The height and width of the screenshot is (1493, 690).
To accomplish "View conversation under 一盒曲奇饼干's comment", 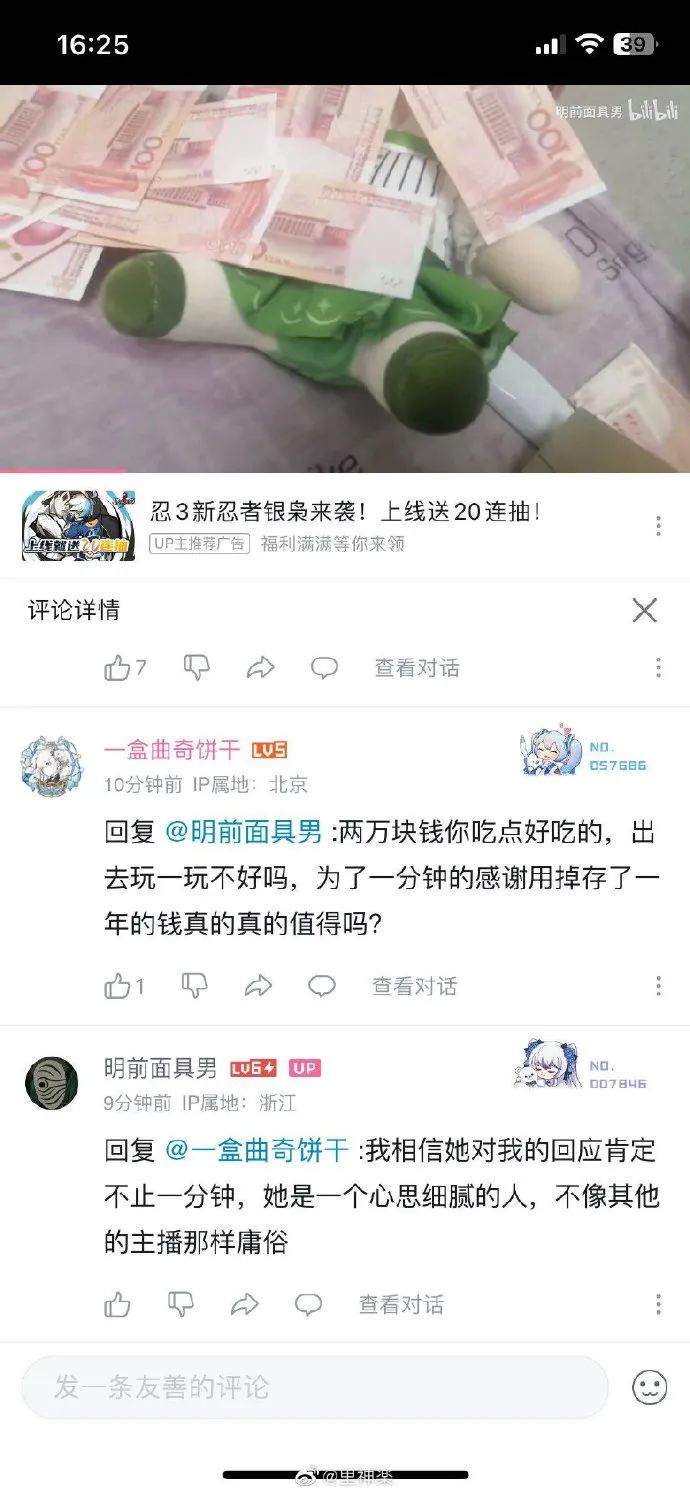I will click(415, 986).
